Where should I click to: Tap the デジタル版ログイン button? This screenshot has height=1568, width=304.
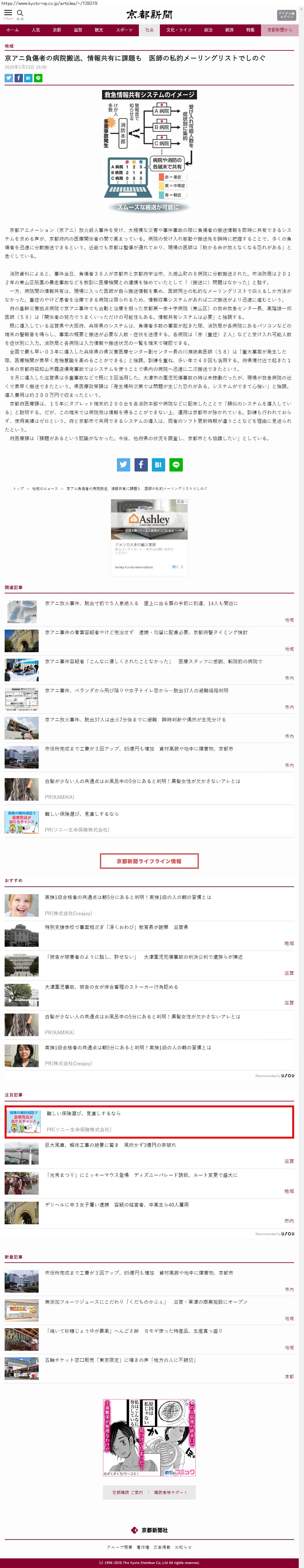tap(286, 15)
